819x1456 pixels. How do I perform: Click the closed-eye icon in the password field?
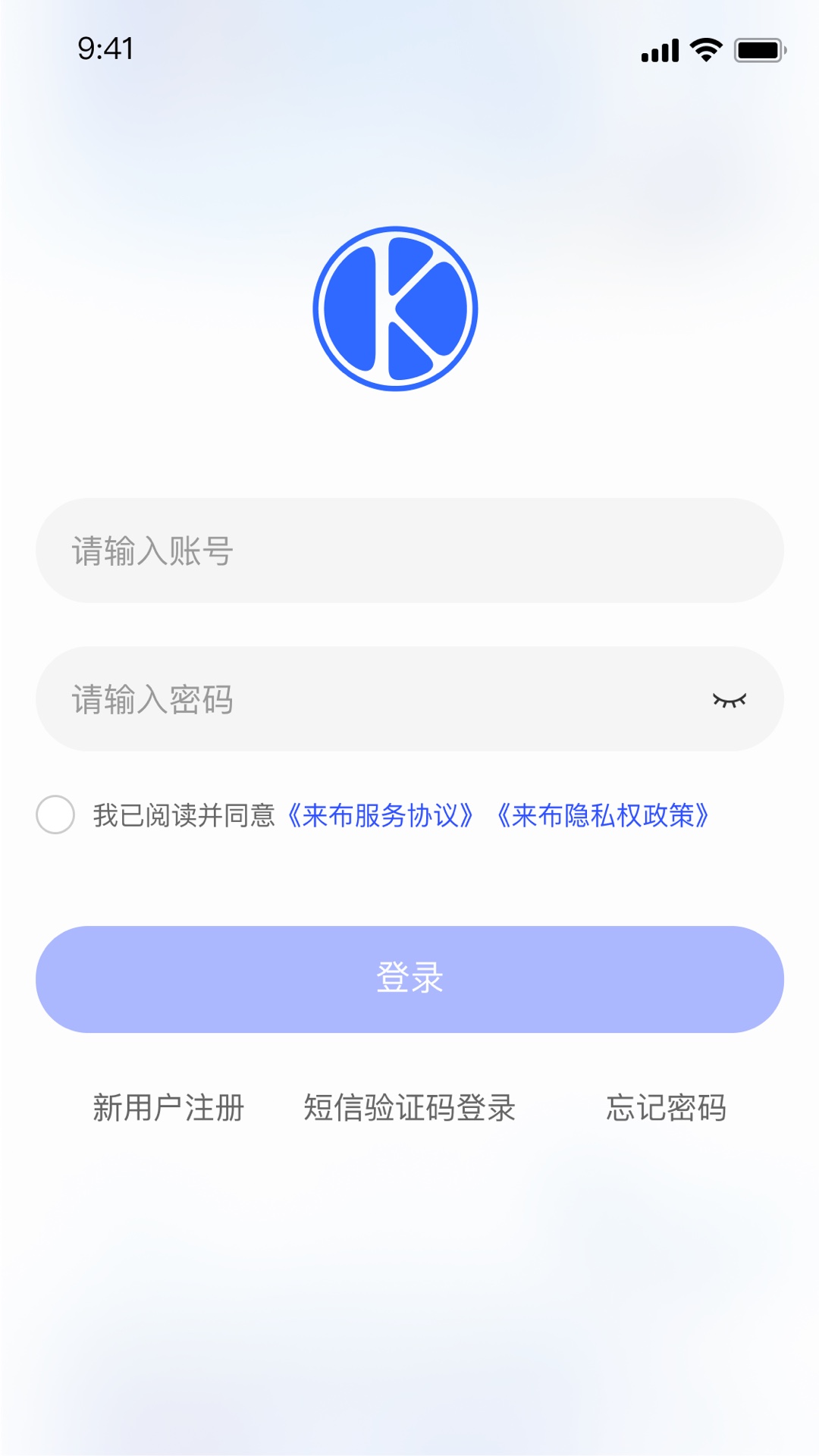click(730, 699)
